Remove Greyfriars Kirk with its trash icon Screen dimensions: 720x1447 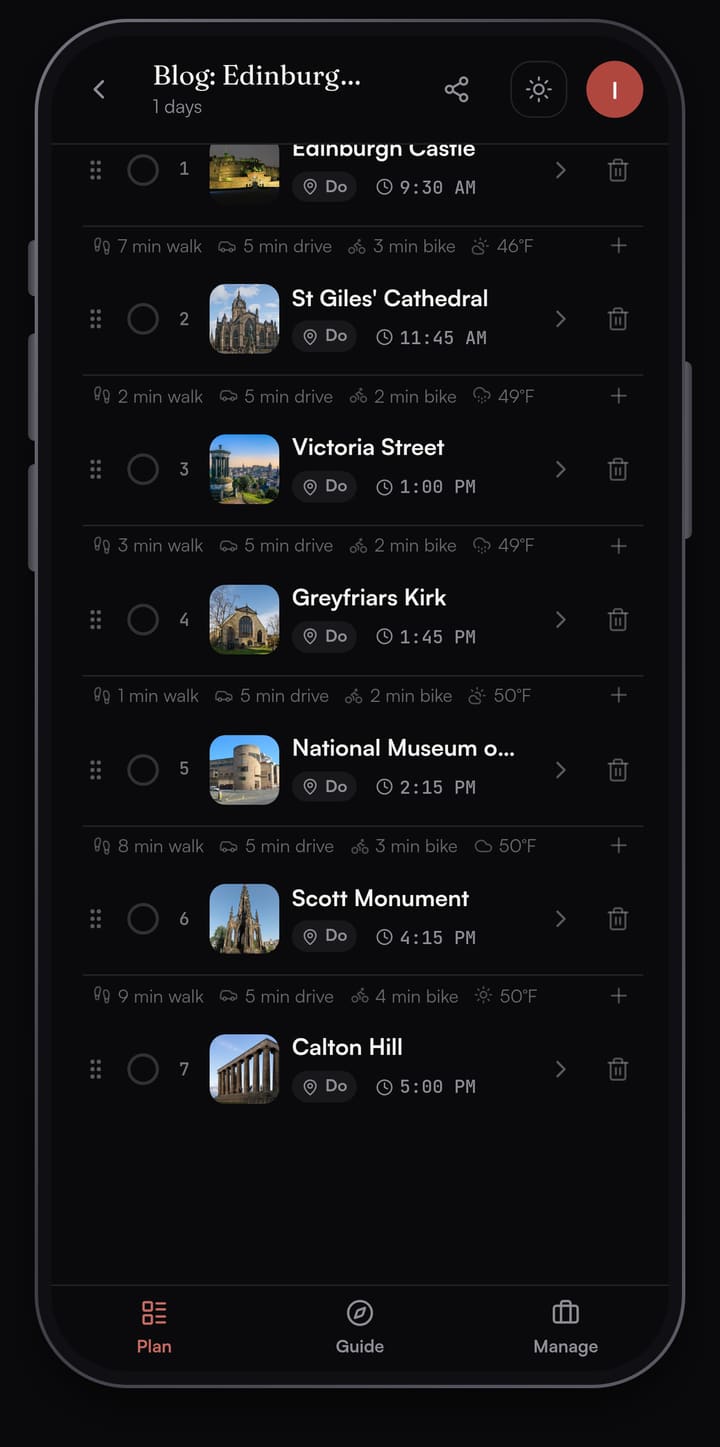tap(618, 619)
